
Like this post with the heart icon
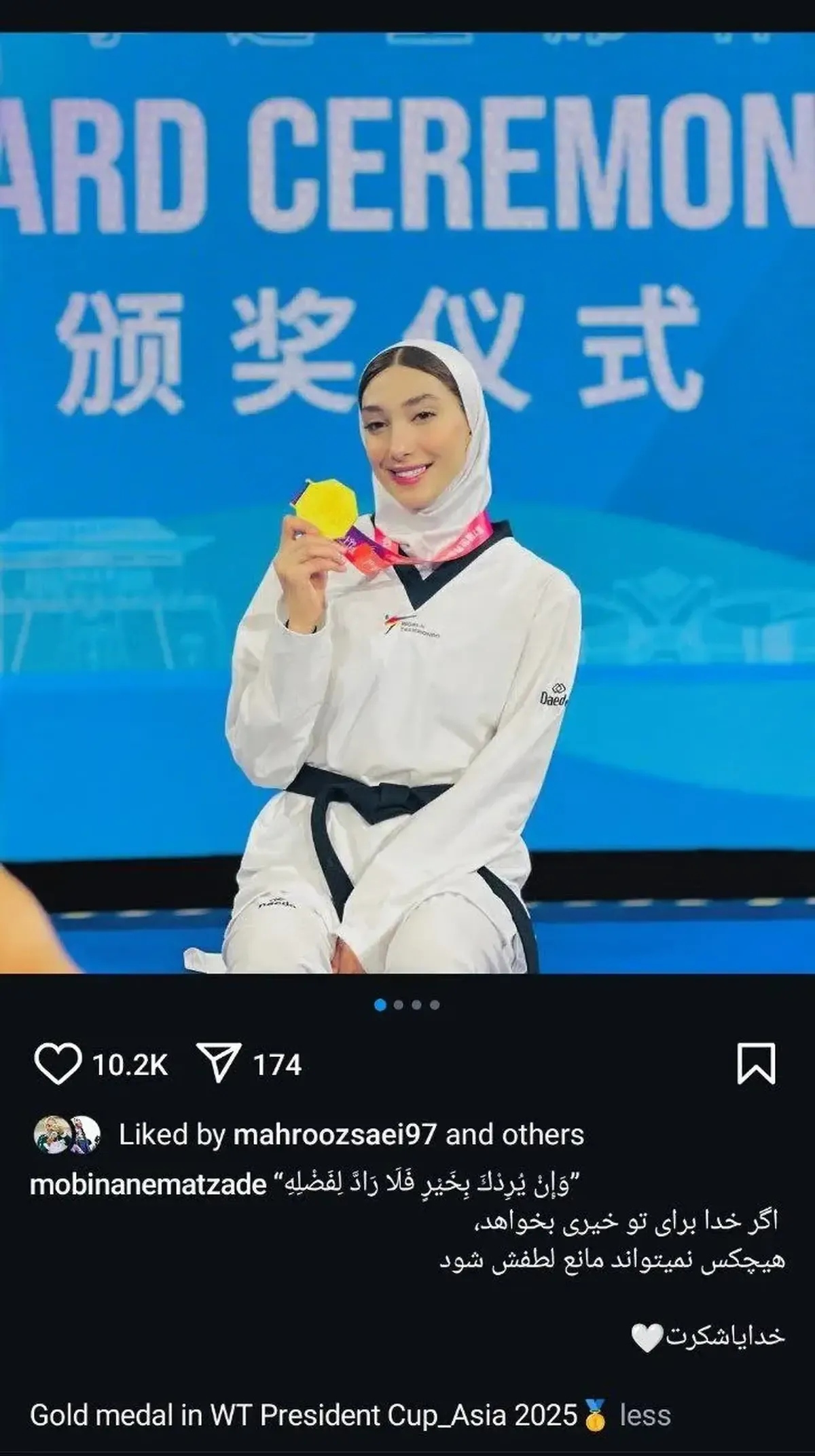pyautogui.click(x=57, y=1064)
